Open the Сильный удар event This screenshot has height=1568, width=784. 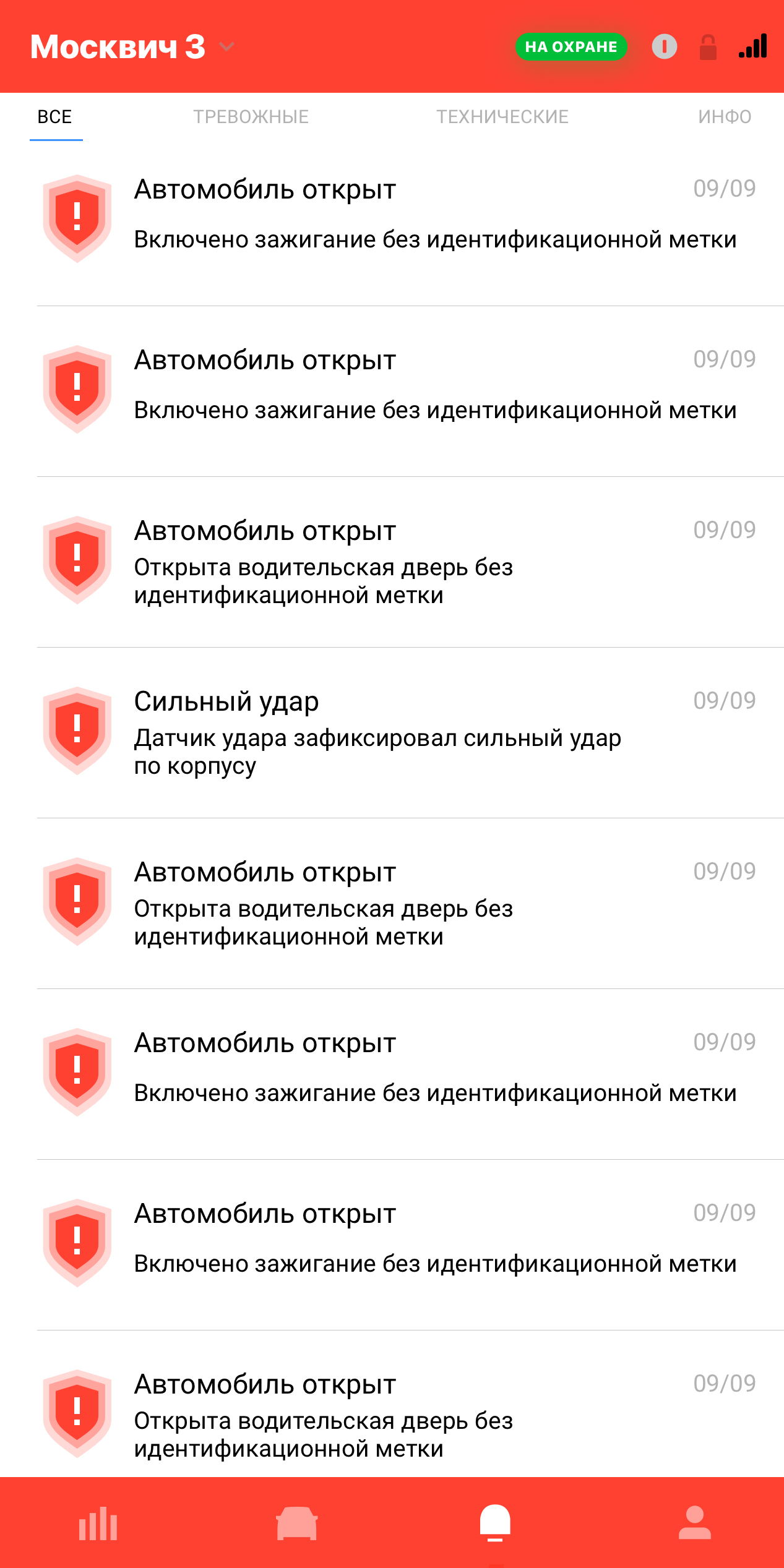click(x=396, y=732)
